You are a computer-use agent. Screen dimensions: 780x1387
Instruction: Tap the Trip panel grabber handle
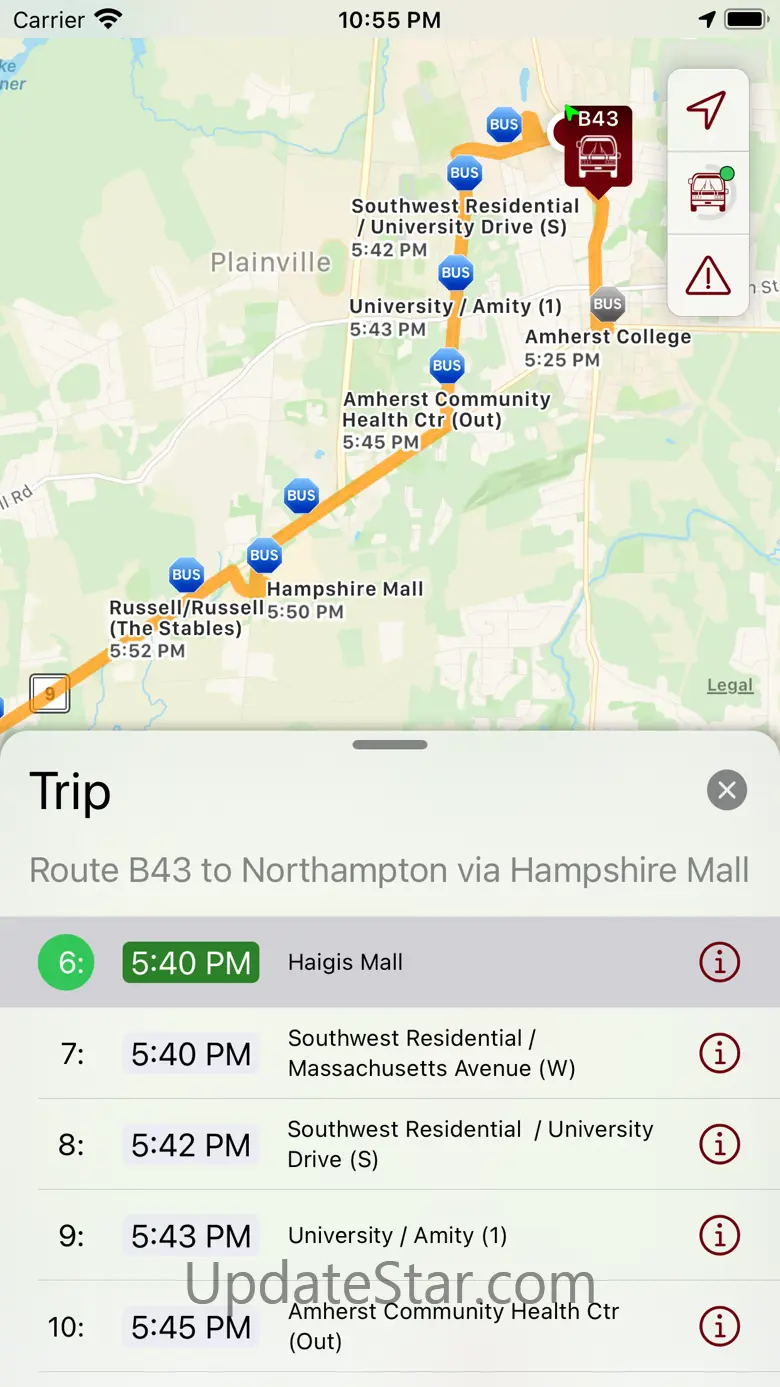(390, 744)
